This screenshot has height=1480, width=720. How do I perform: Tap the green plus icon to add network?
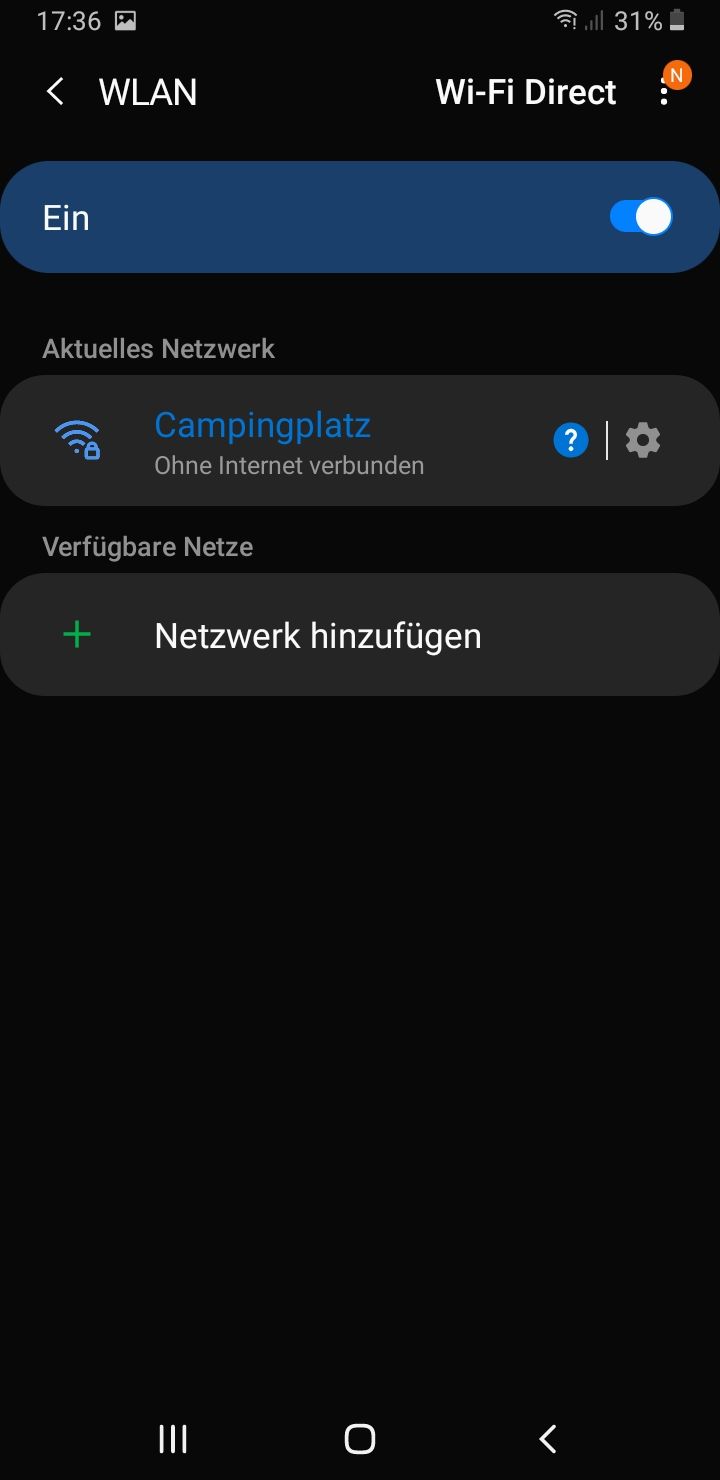coord(76,634)
